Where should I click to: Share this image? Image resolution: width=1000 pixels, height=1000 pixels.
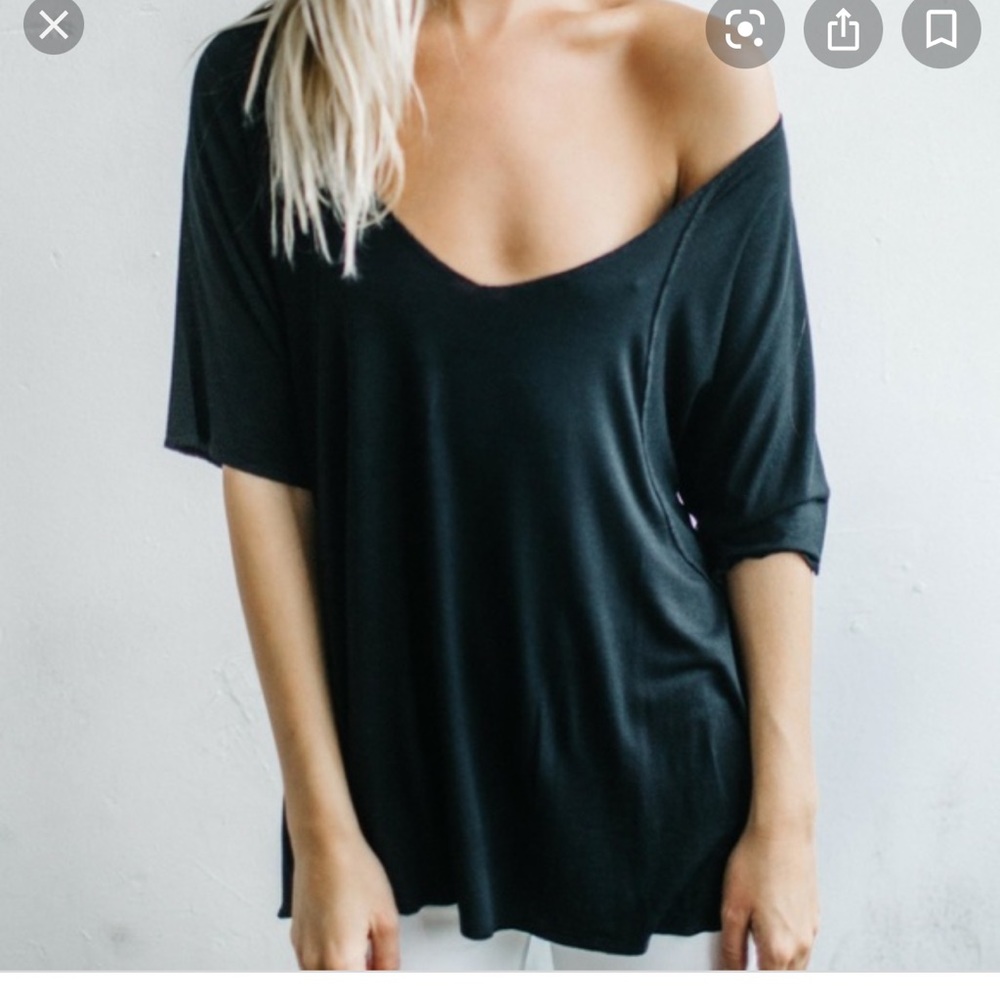[x=843, y=31]
